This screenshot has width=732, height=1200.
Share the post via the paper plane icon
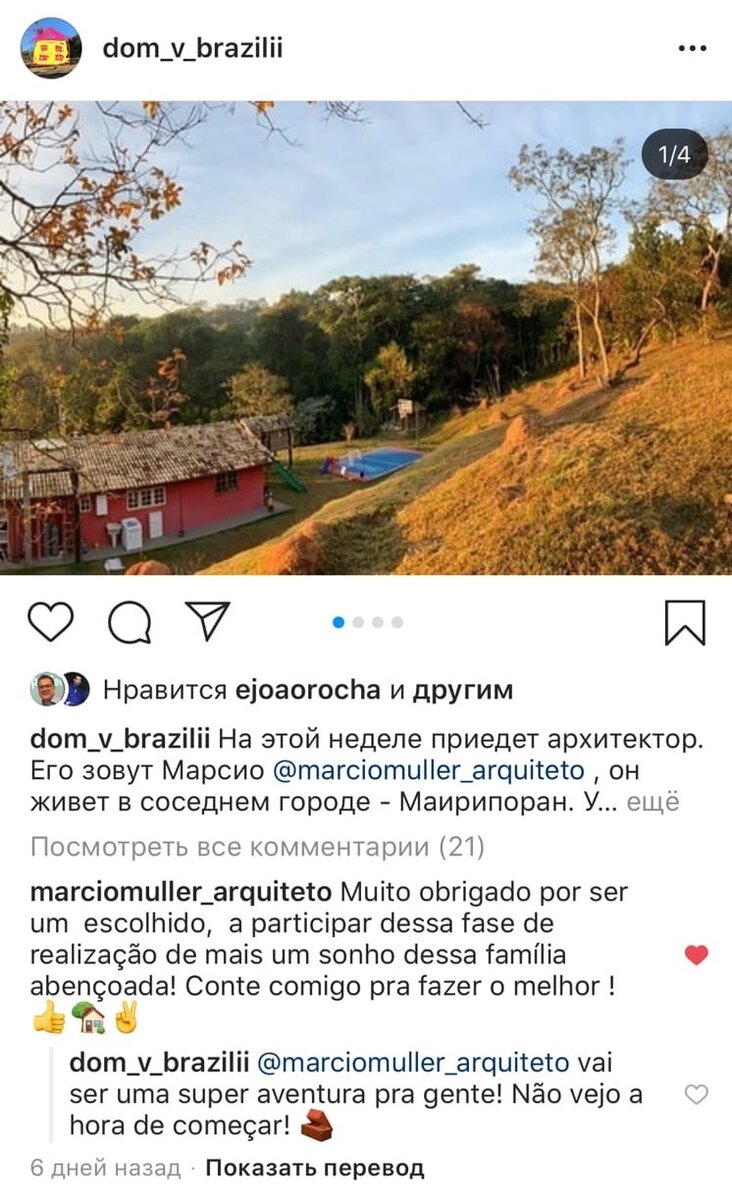click(x=208, y=621)
